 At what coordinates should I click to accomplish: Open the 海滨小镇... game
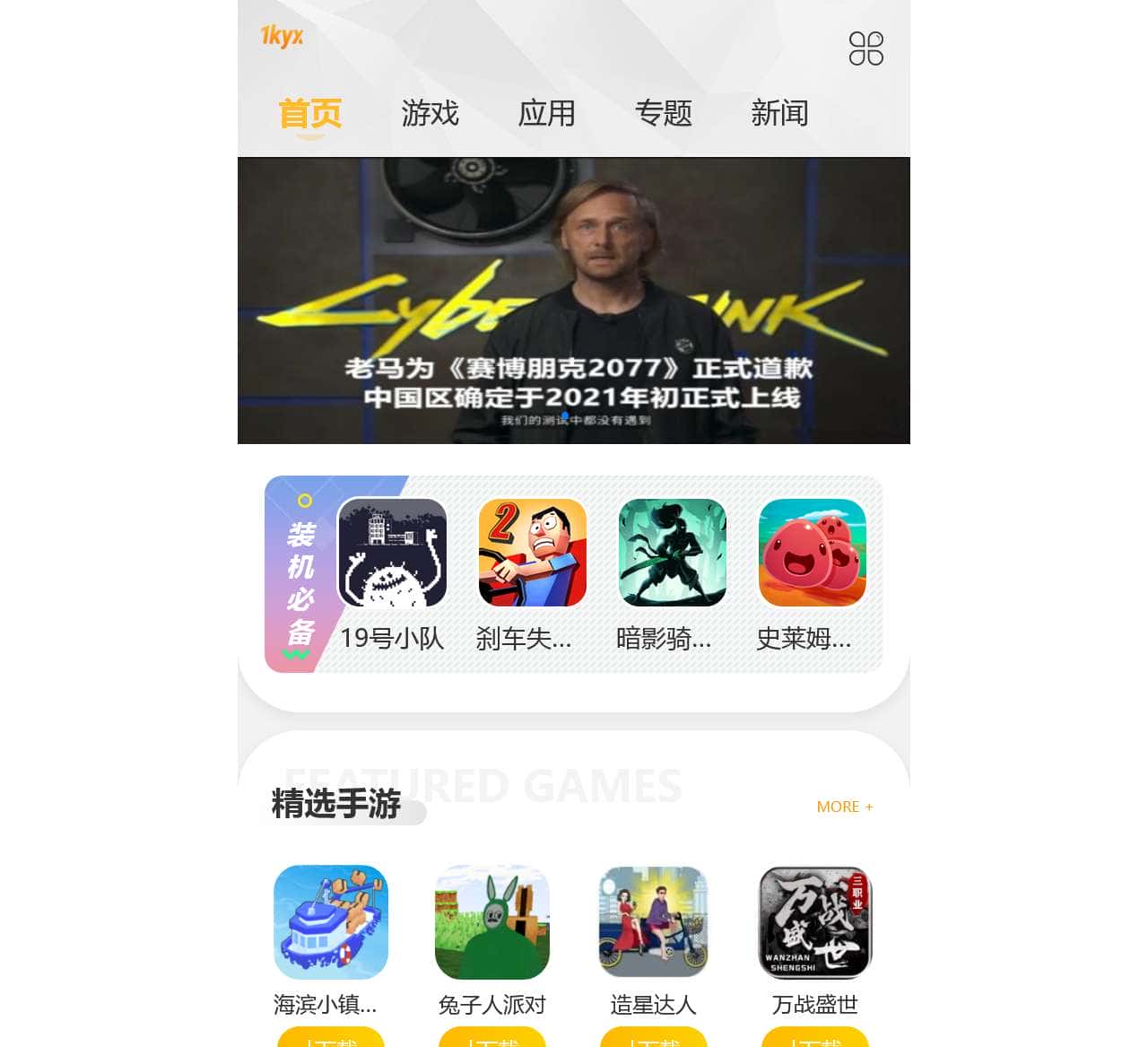coord(330,922)
